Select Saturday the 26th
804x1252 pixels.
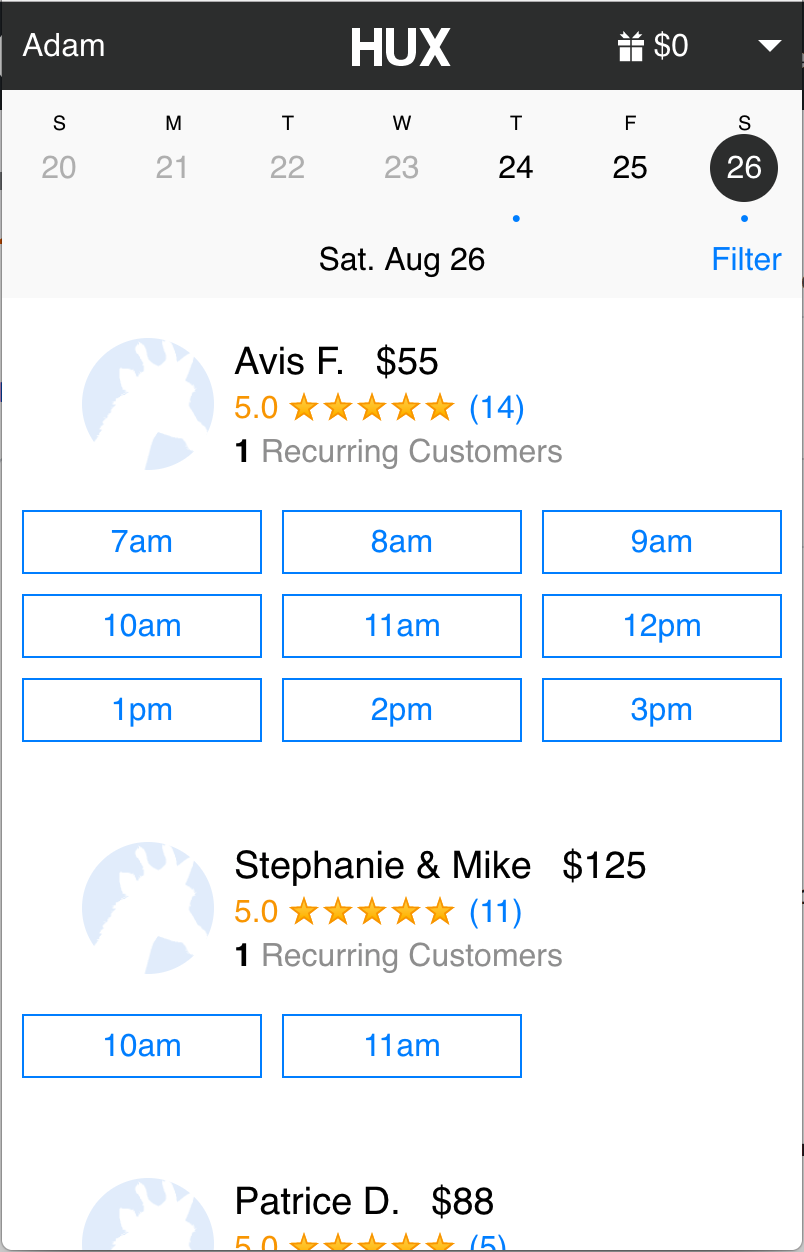744,168
